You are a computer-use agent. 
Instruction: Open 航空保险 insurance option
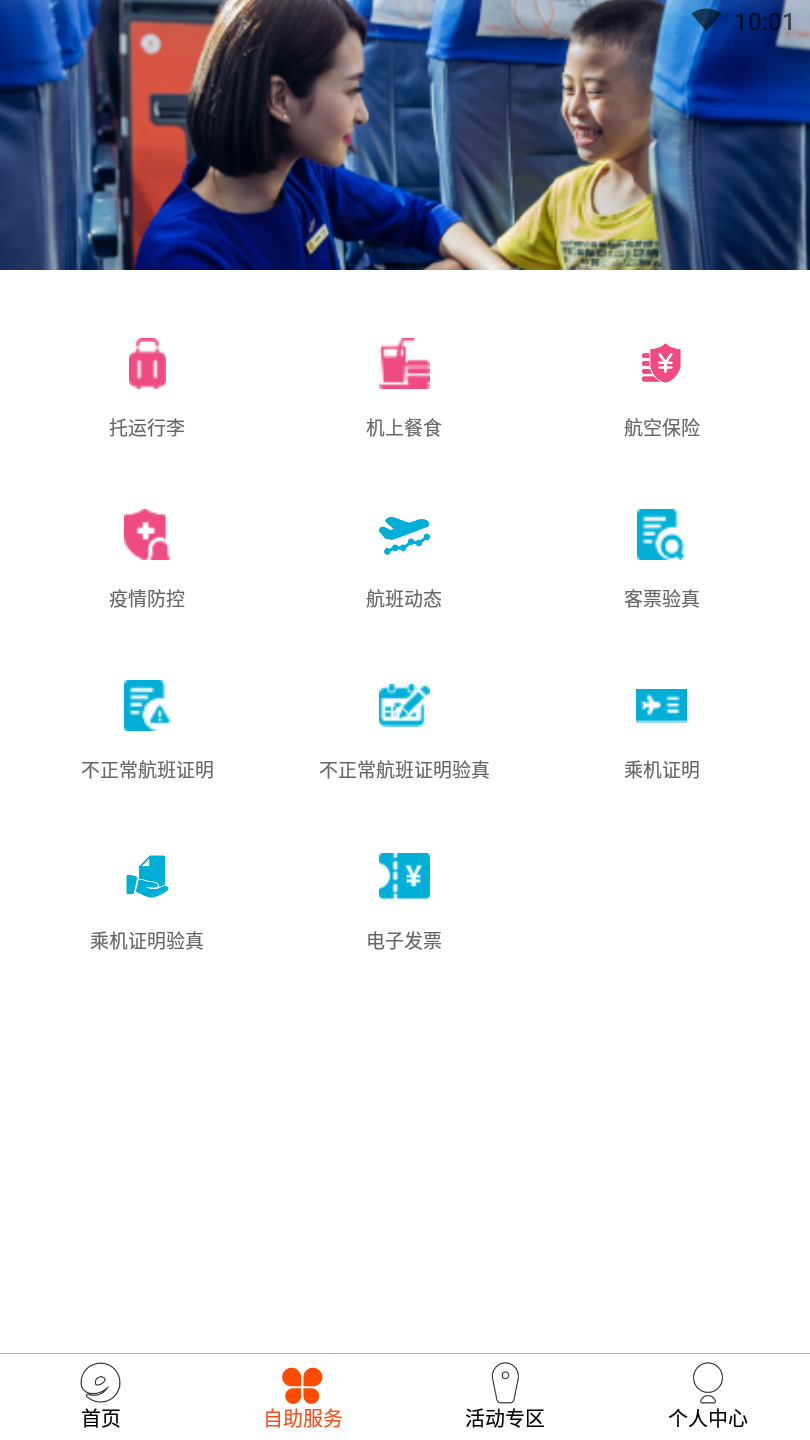(661, 385)
